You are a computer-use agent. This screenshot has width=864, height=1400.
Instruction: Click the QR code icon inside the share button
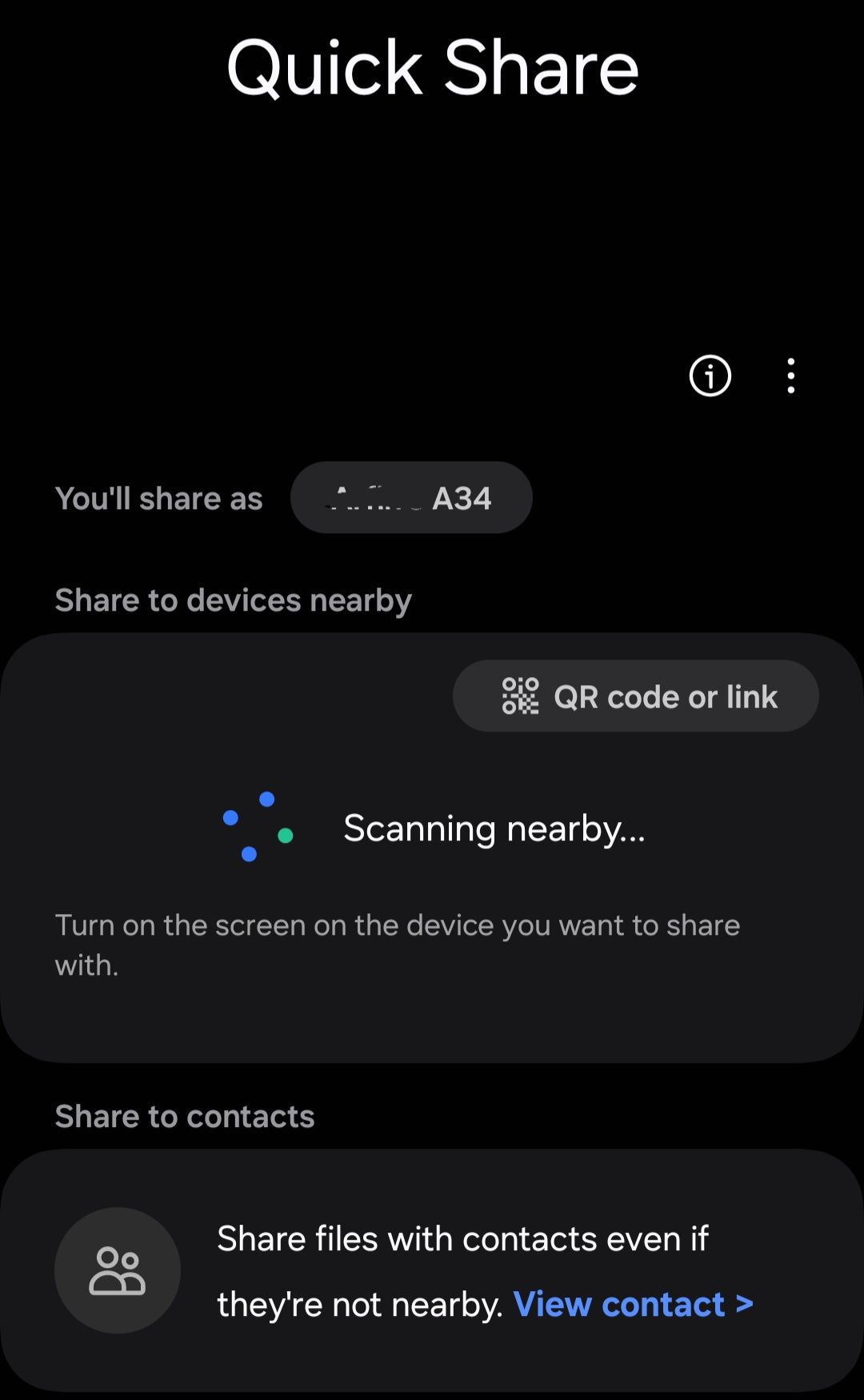(x=519, y=696)
